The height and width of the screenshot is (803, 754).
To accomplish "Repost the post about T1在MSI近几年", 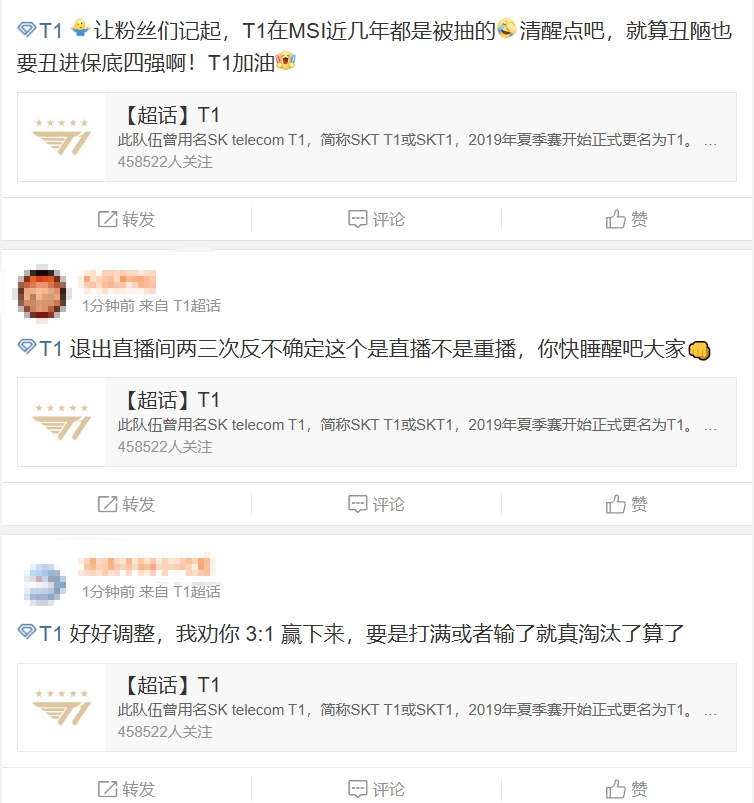I will point(126,219).
